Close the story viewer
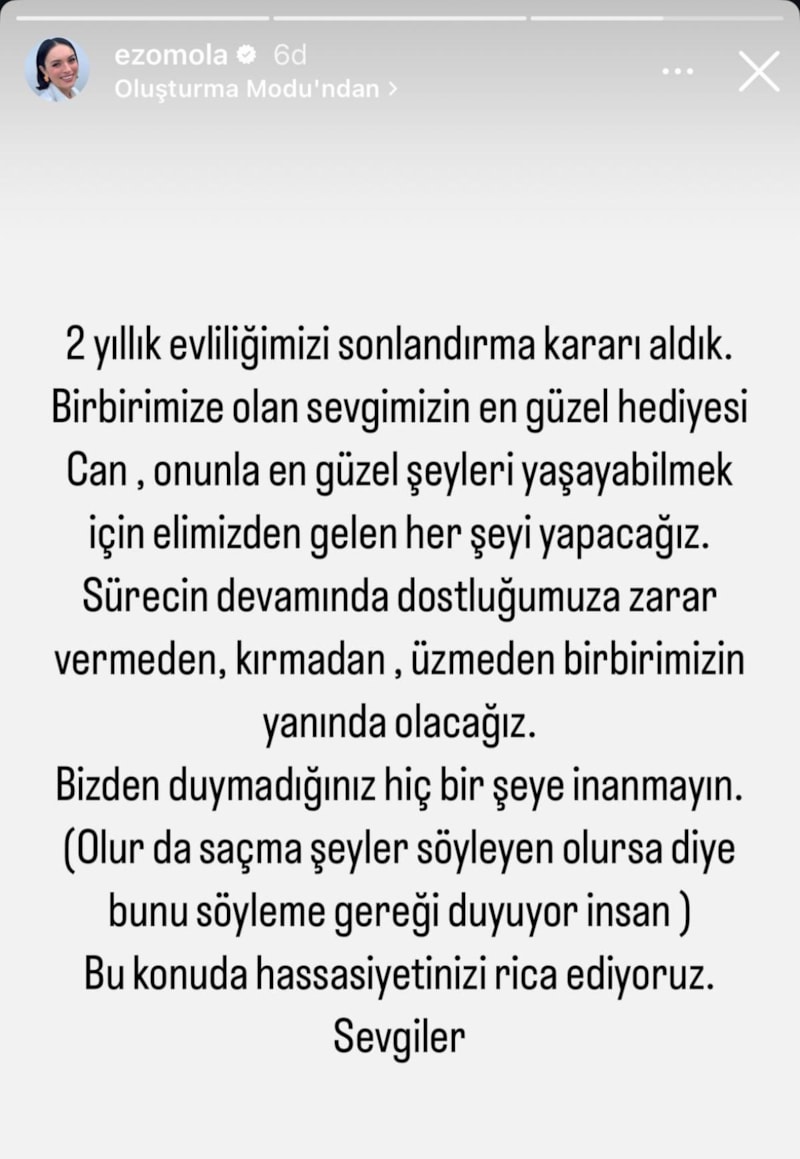Image resolution: width=800 pixels, height=1159 pixels. tap(759, 71)
